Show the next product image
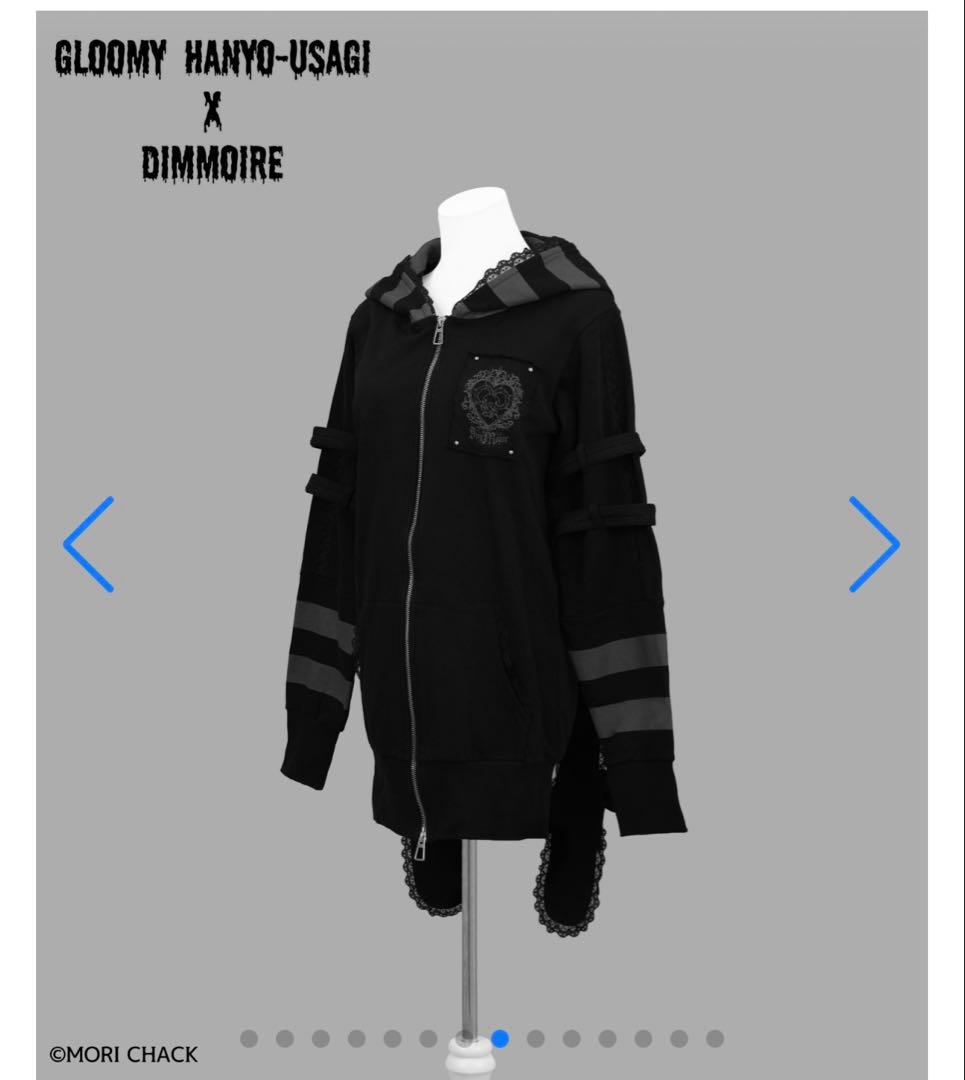Image resolution: width=965 pixels, height=1080 pixels. [x=874, y=544]
